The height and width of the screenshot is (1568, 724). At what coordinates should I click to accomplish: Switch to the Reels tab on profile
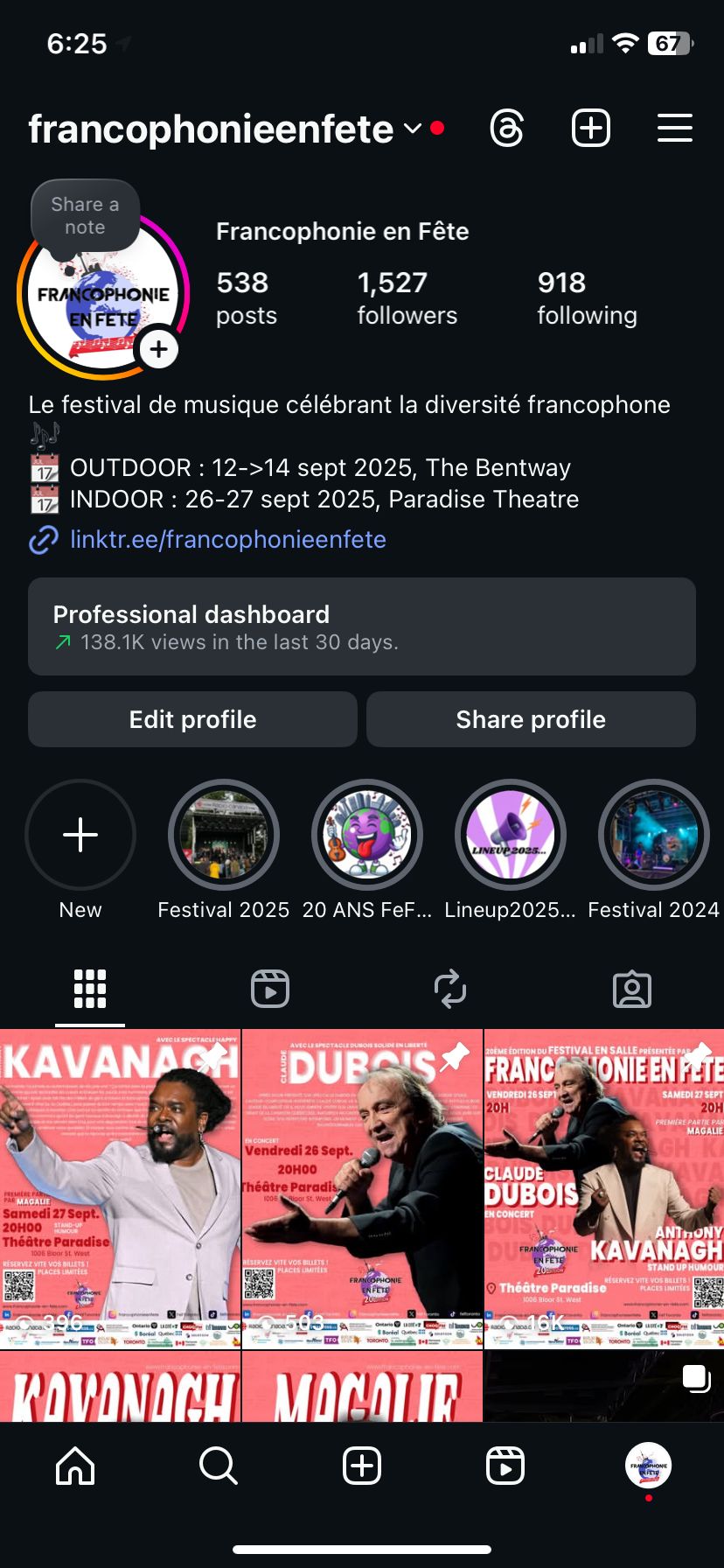pyautogui.click(x=270, y=990)
